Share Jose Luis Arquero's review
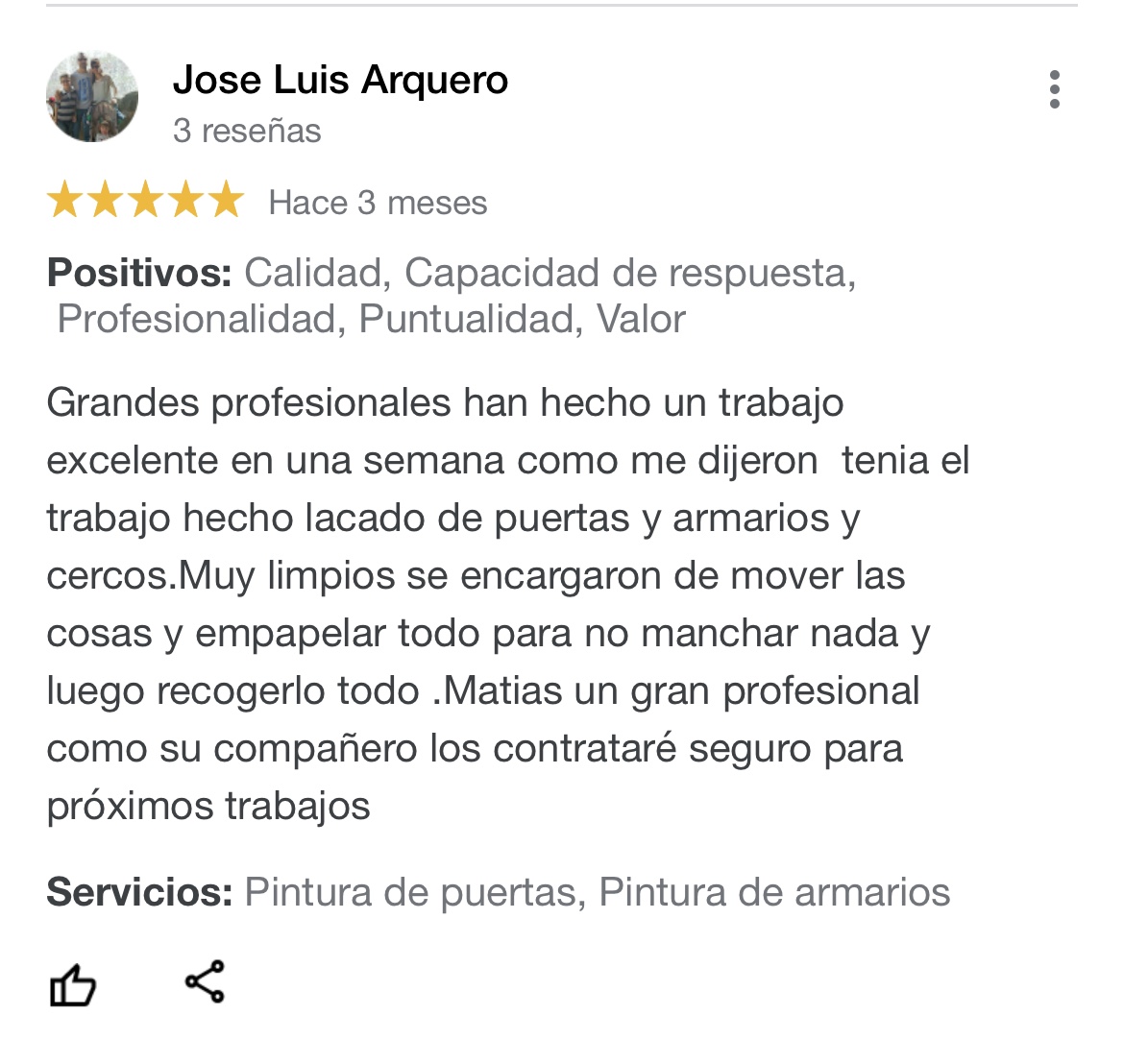 pos(205,981)
